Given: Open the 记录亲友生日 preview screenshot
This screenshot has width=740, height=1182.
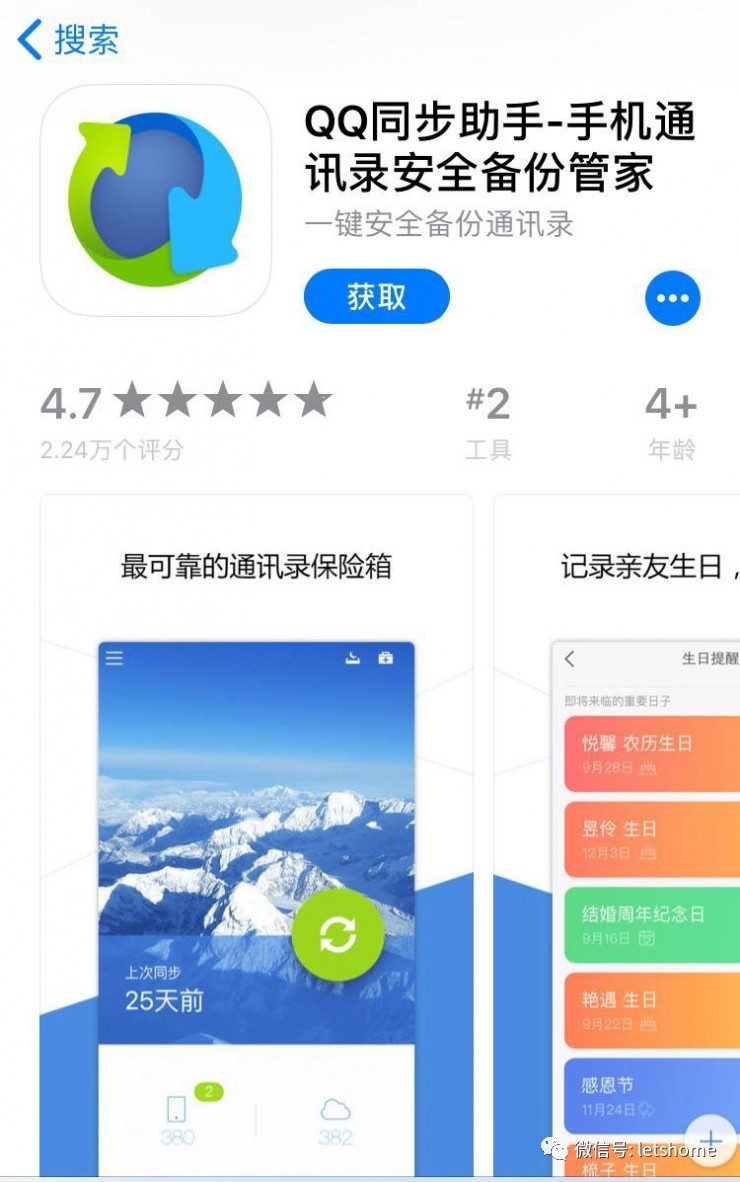Looking at the screenshot, I should (x=620, y=835).
